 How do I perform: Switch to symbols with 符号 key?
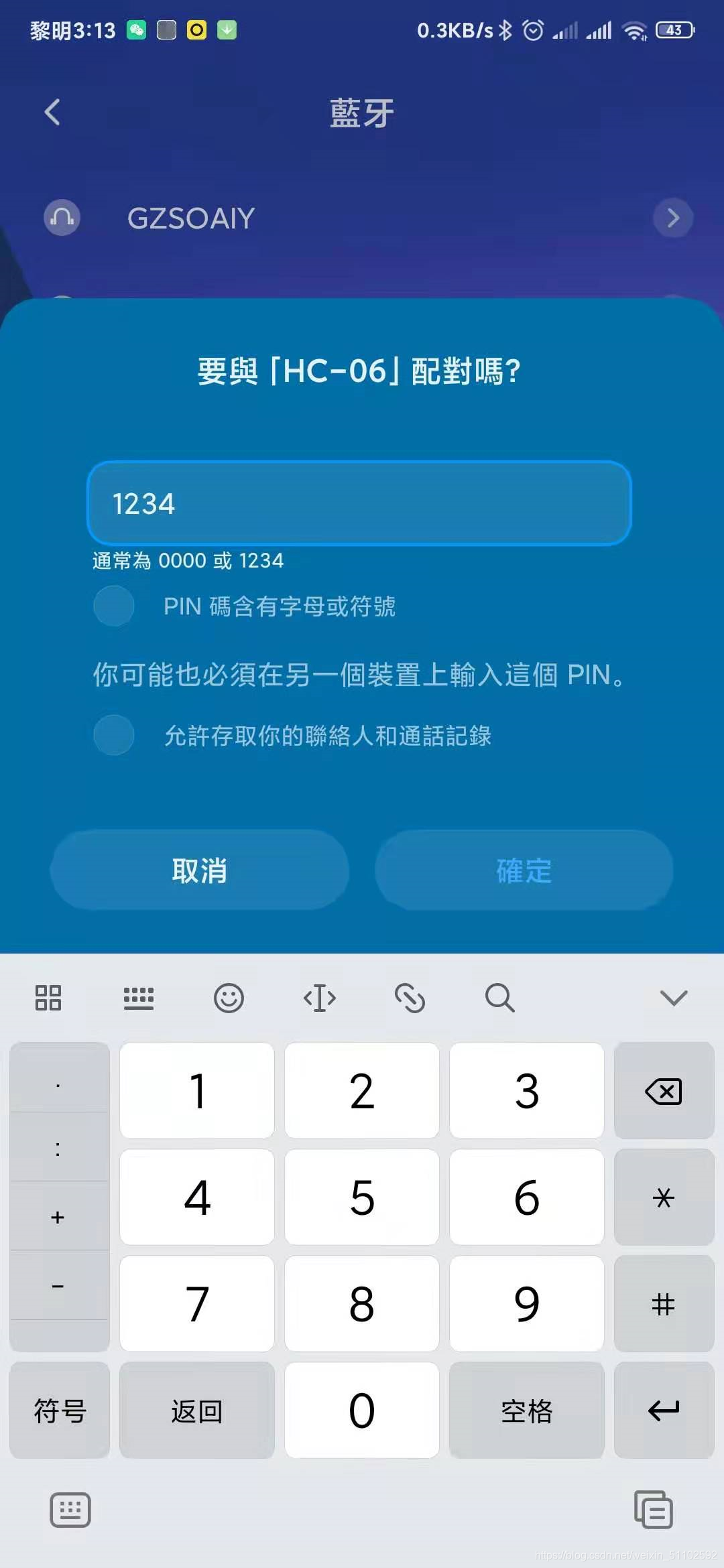tap(59, 1411)
